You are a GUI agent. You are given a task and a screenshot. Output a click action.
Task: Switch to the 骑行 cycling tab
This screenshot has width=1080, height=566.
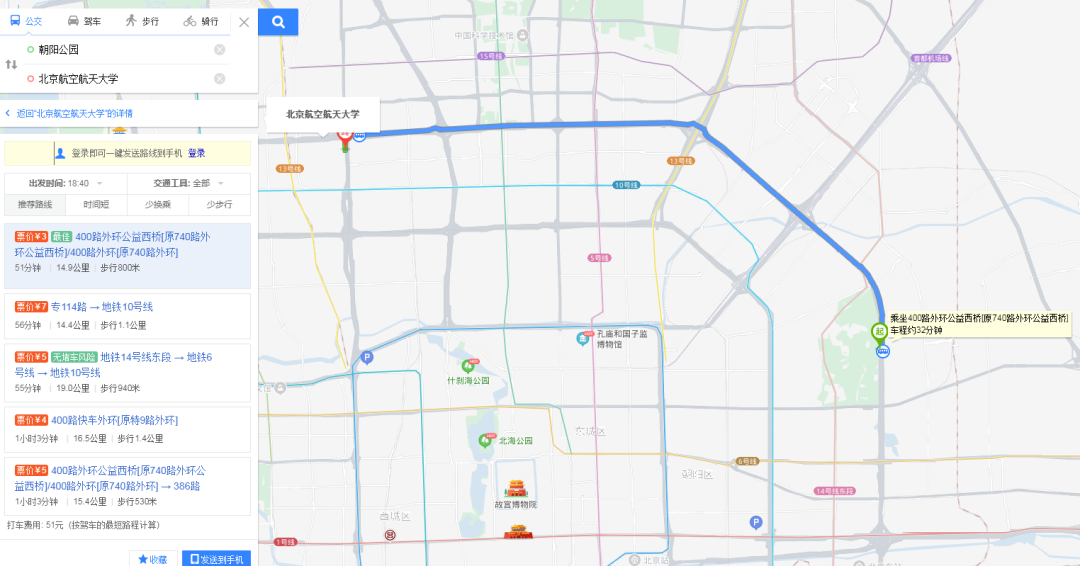(x=201, y=21)
